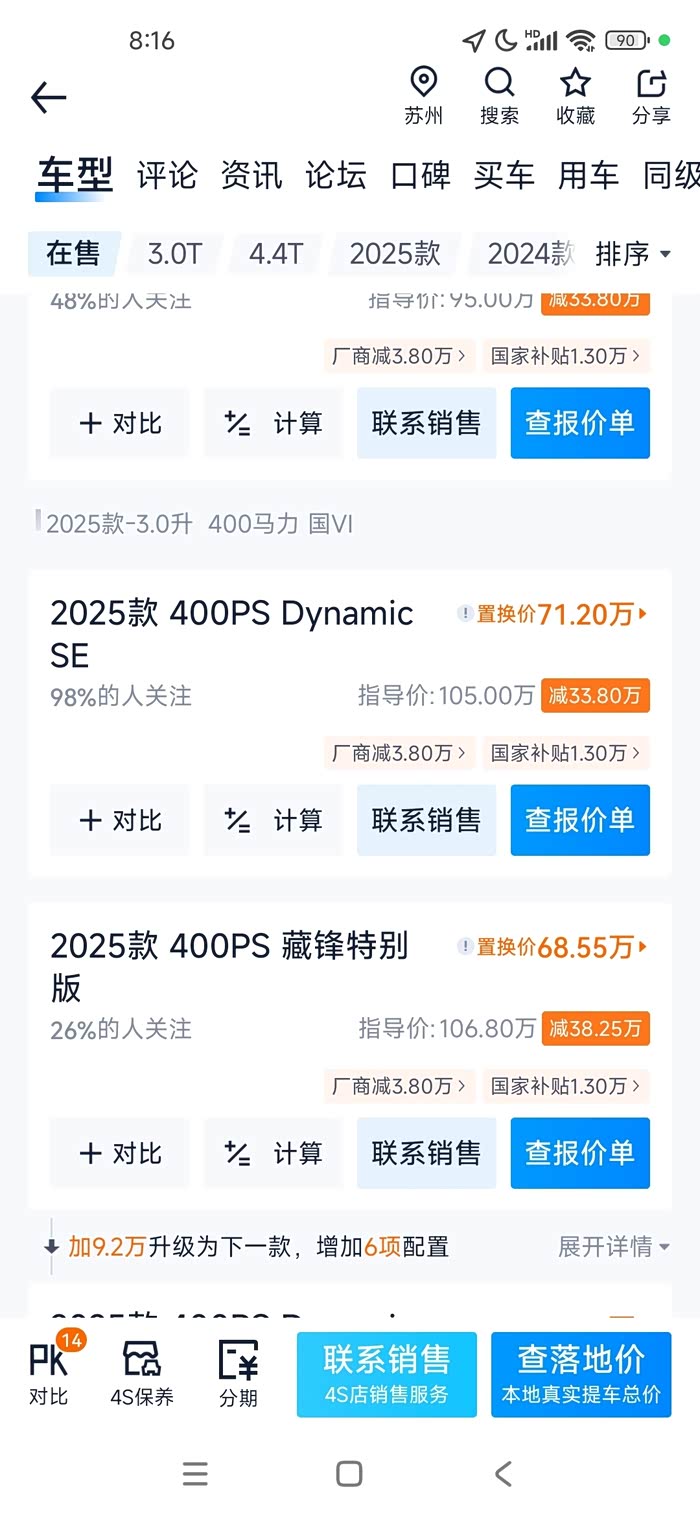Expand 展开详情 for upgrade comparison
This screenshot has height=1516, width=700.
tap(614, 1246)
